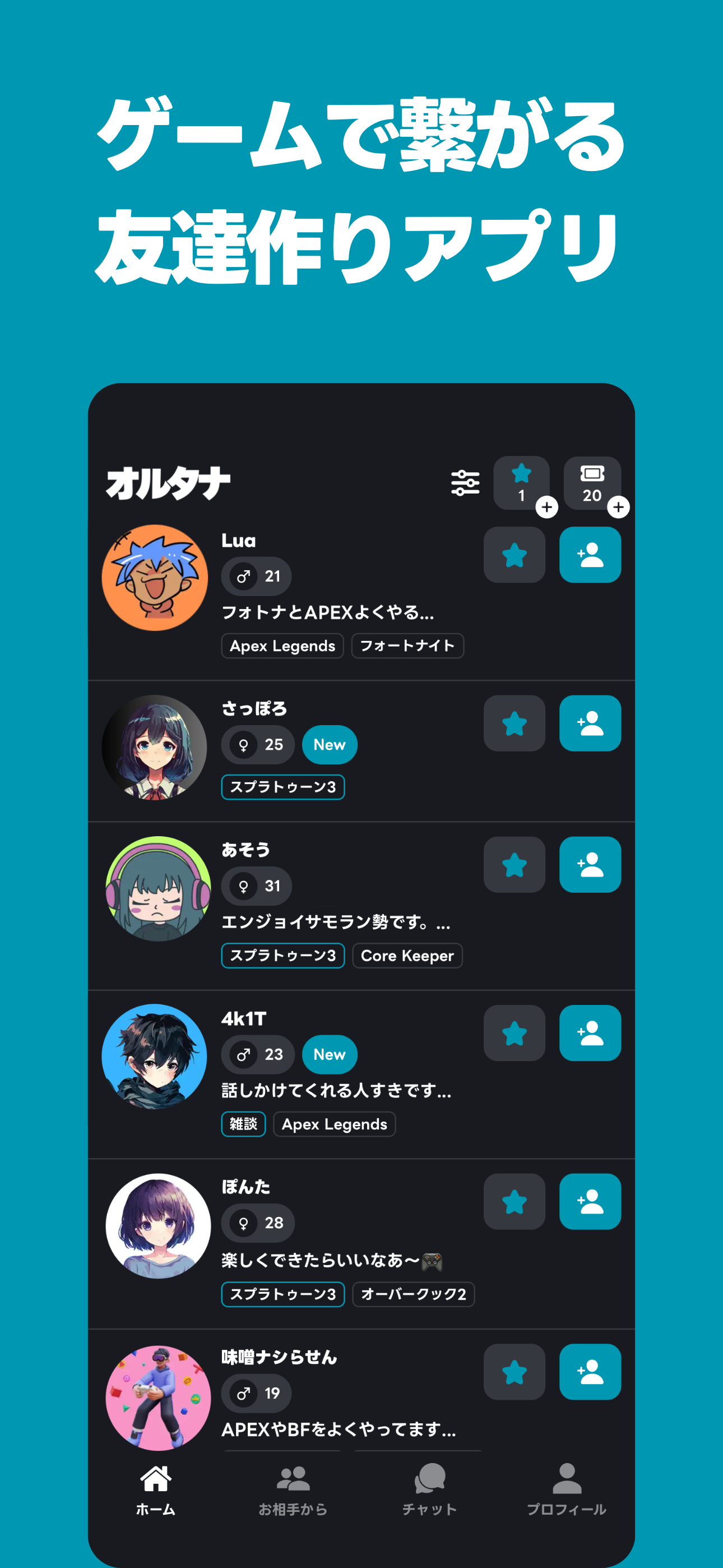The image size is (723, 1568).
Task: Select the star icon for 4k1T
Action: tap(515, 1033)
